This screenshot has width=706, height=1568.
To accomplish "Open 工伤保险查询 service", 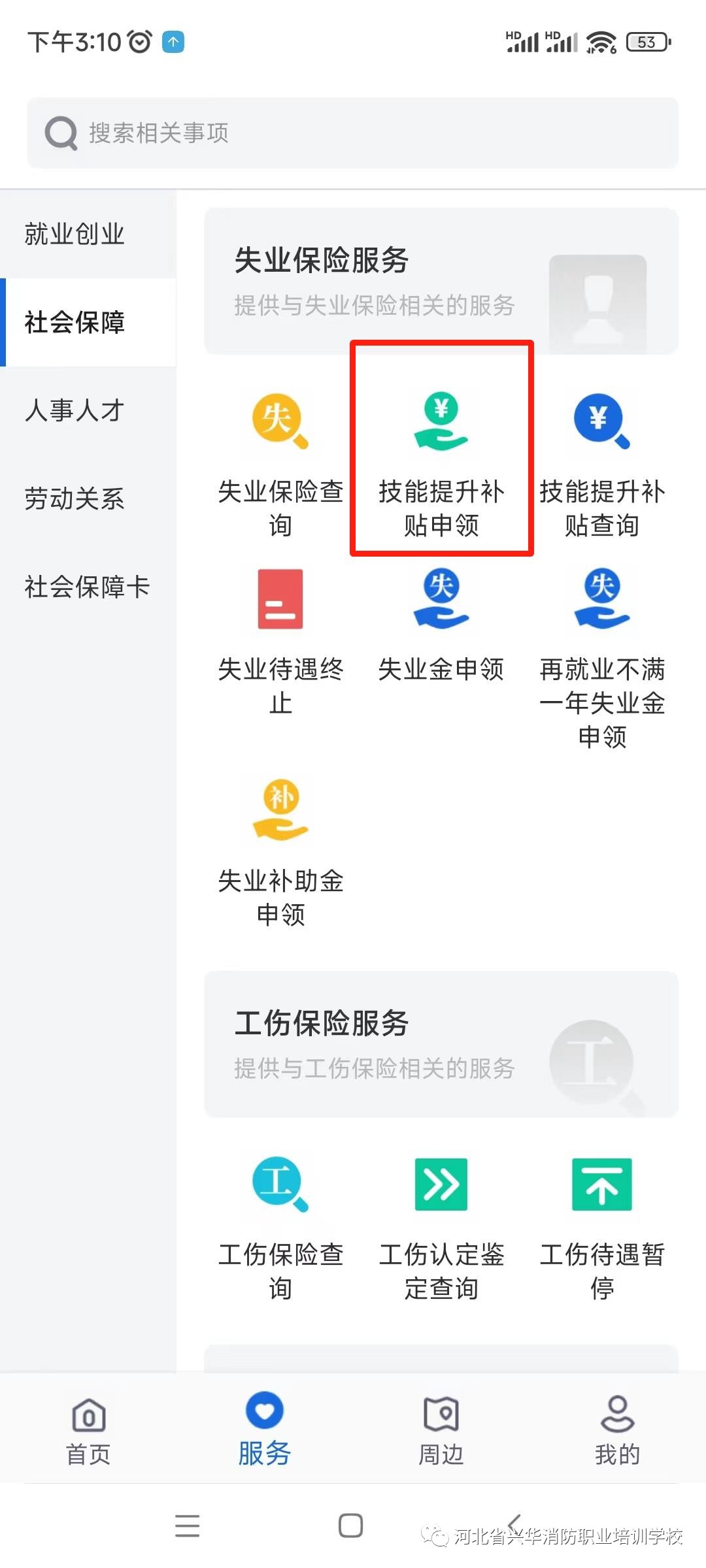I will point(280,1225).
